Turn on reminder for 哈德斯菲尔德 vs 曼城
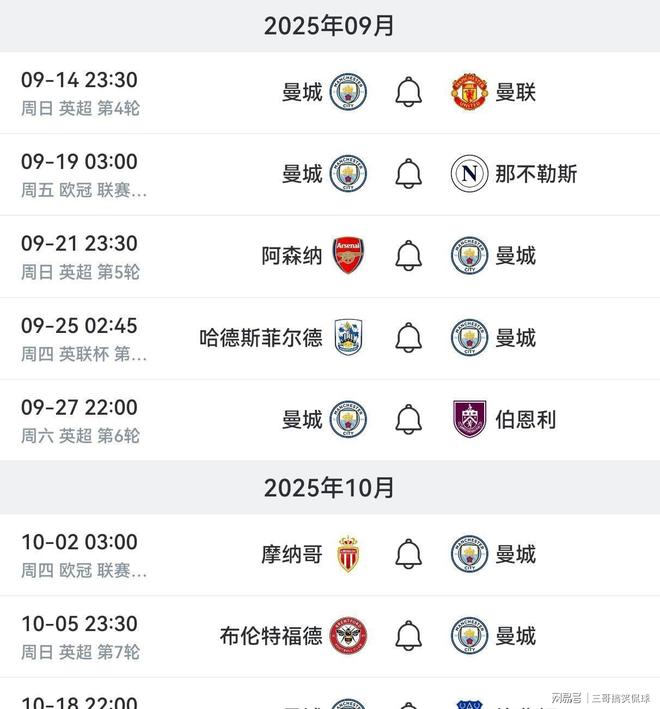This screenshot has width=660, height=709. (x=408, y=338)
